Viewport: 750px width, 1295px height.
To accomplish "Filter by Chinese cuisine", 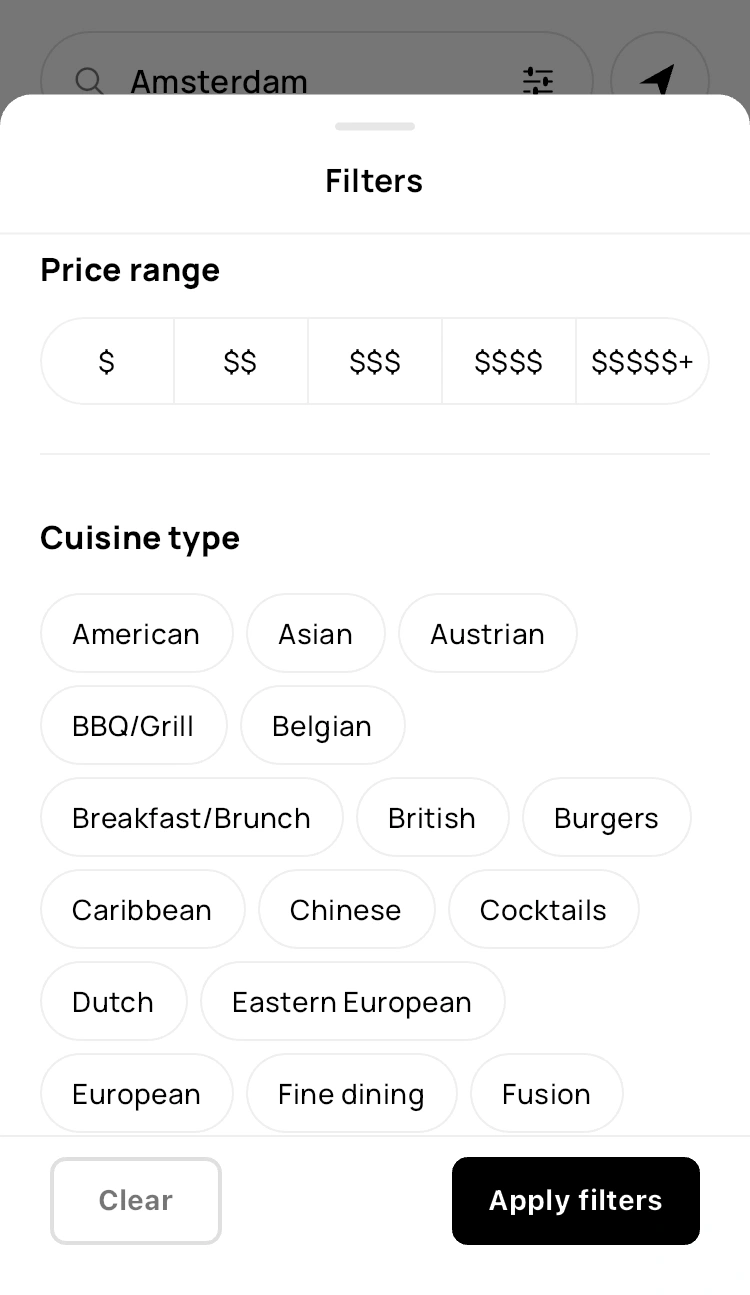I will (347, 909).
